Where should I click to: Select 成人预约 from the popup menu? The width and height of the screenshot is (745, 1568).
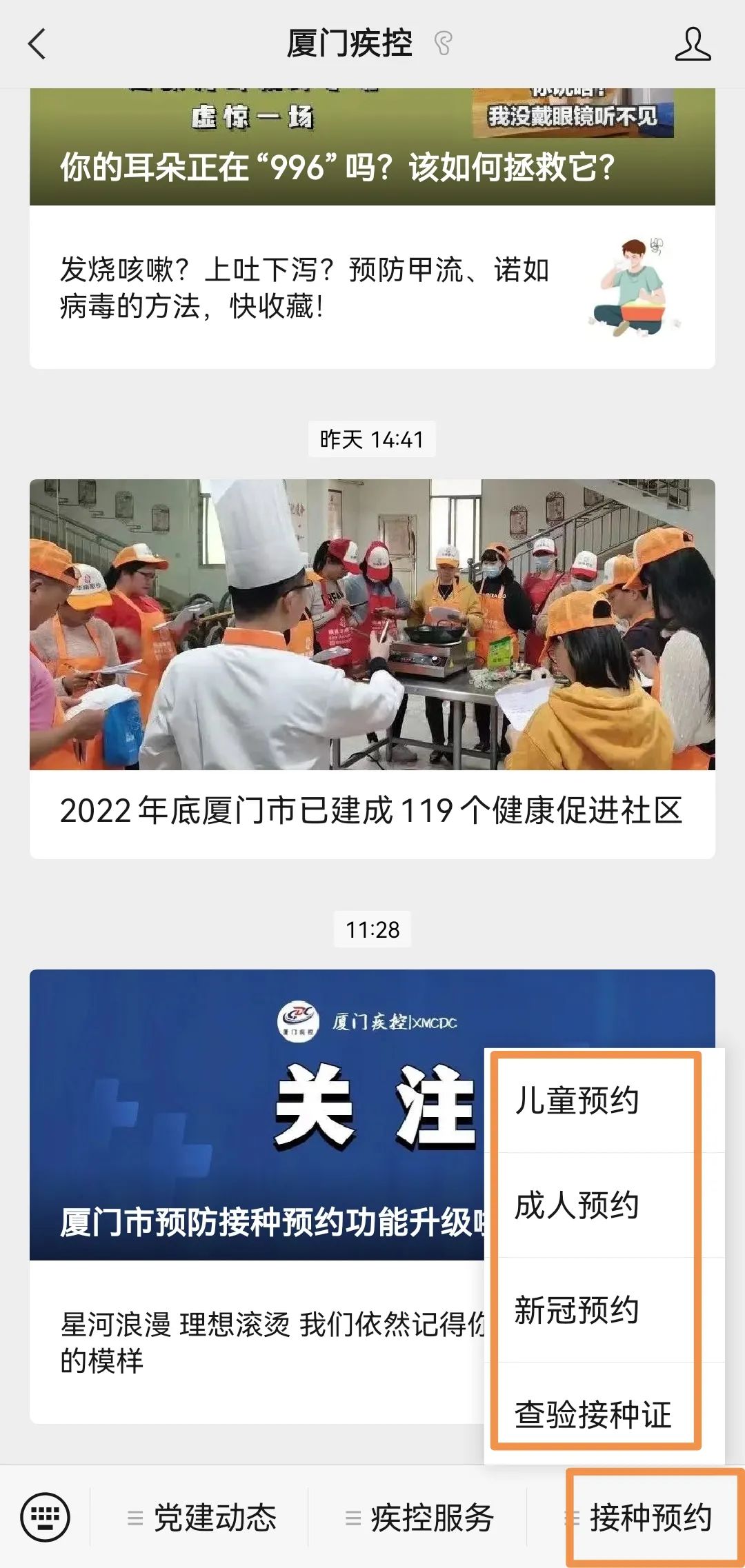click(577, 1206)
